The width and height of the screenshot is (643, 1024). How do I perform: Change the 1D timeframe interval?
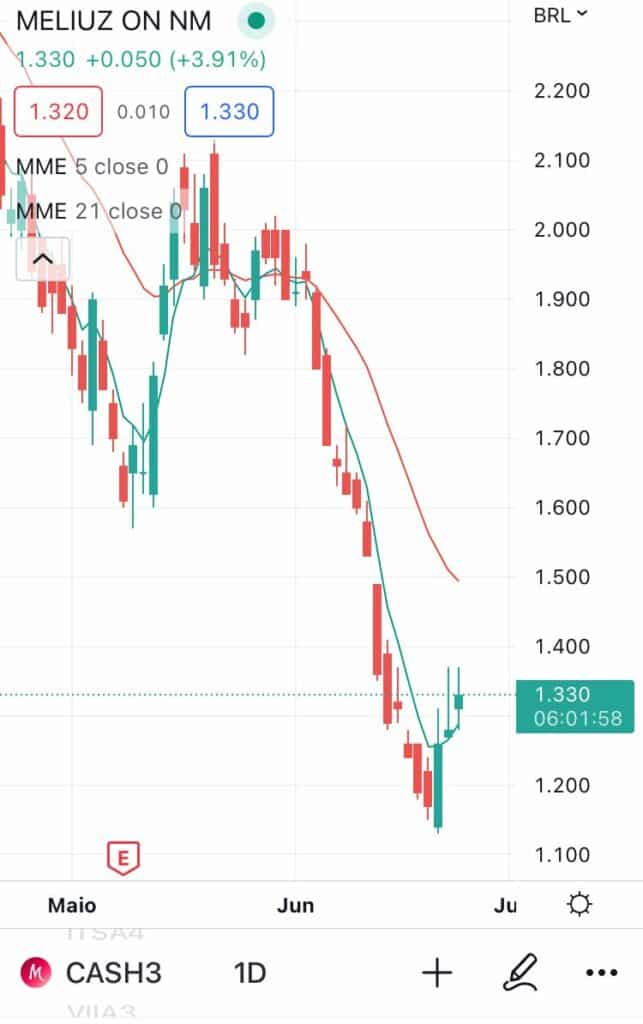(250, 972)
